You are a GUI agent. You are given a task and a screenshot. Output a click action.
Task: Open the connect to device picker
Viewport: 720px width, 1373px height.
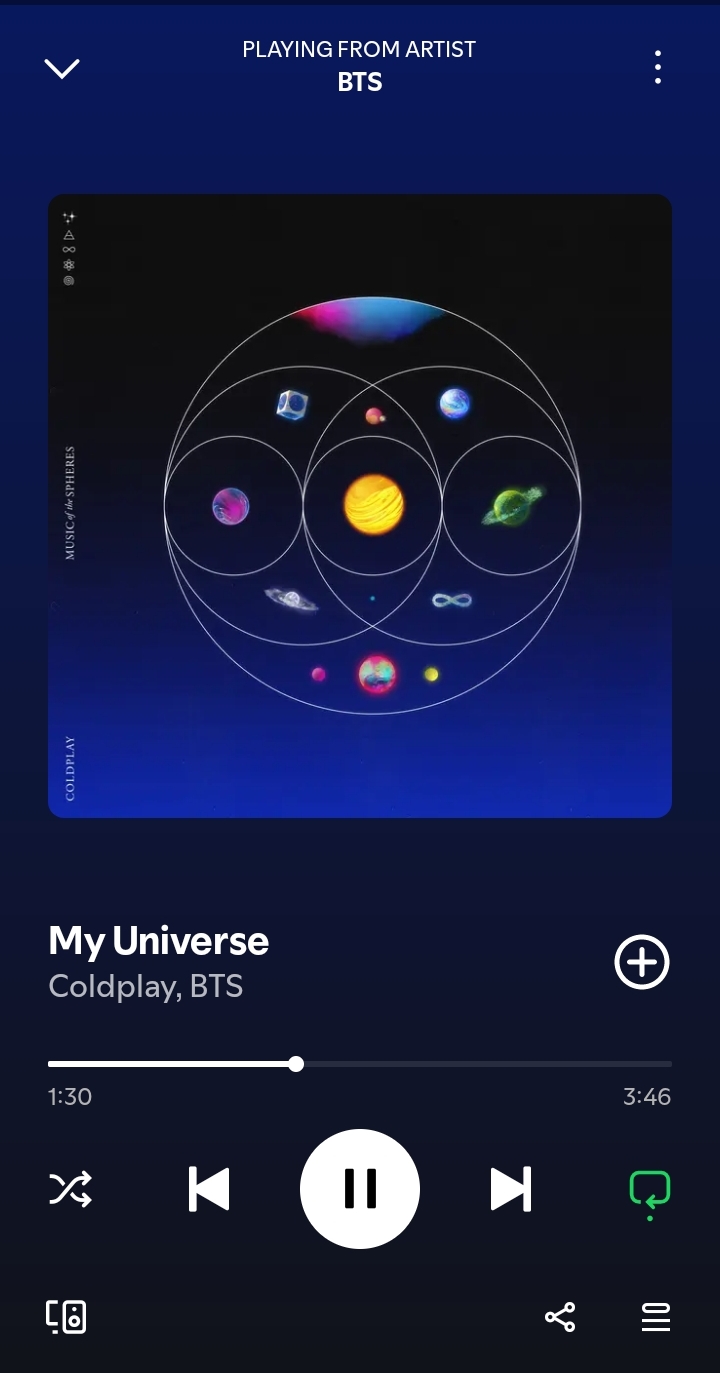pyautogui.click(x=66, y=1317)
